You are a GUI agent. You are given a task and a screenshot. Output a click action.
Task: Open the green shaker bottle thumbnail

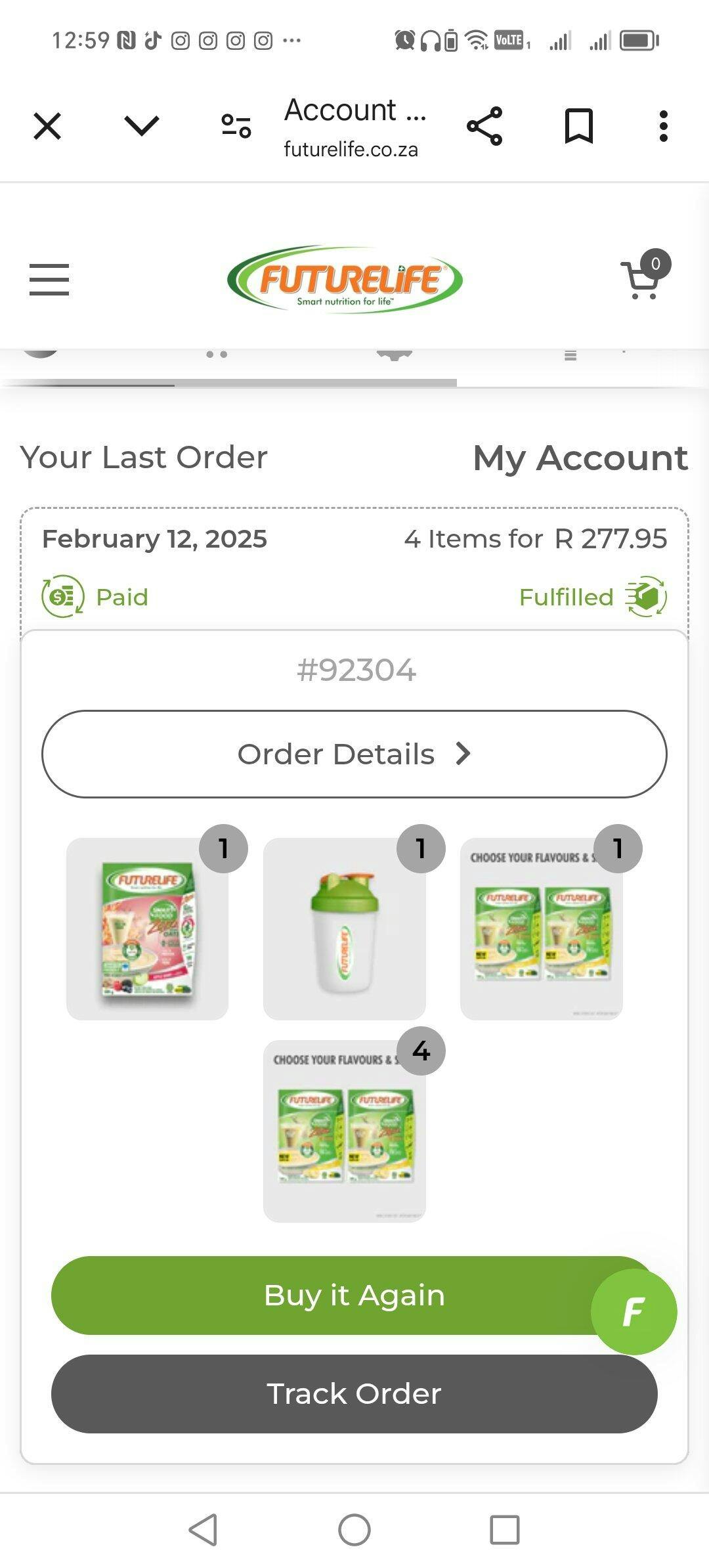tap(345, 928)
